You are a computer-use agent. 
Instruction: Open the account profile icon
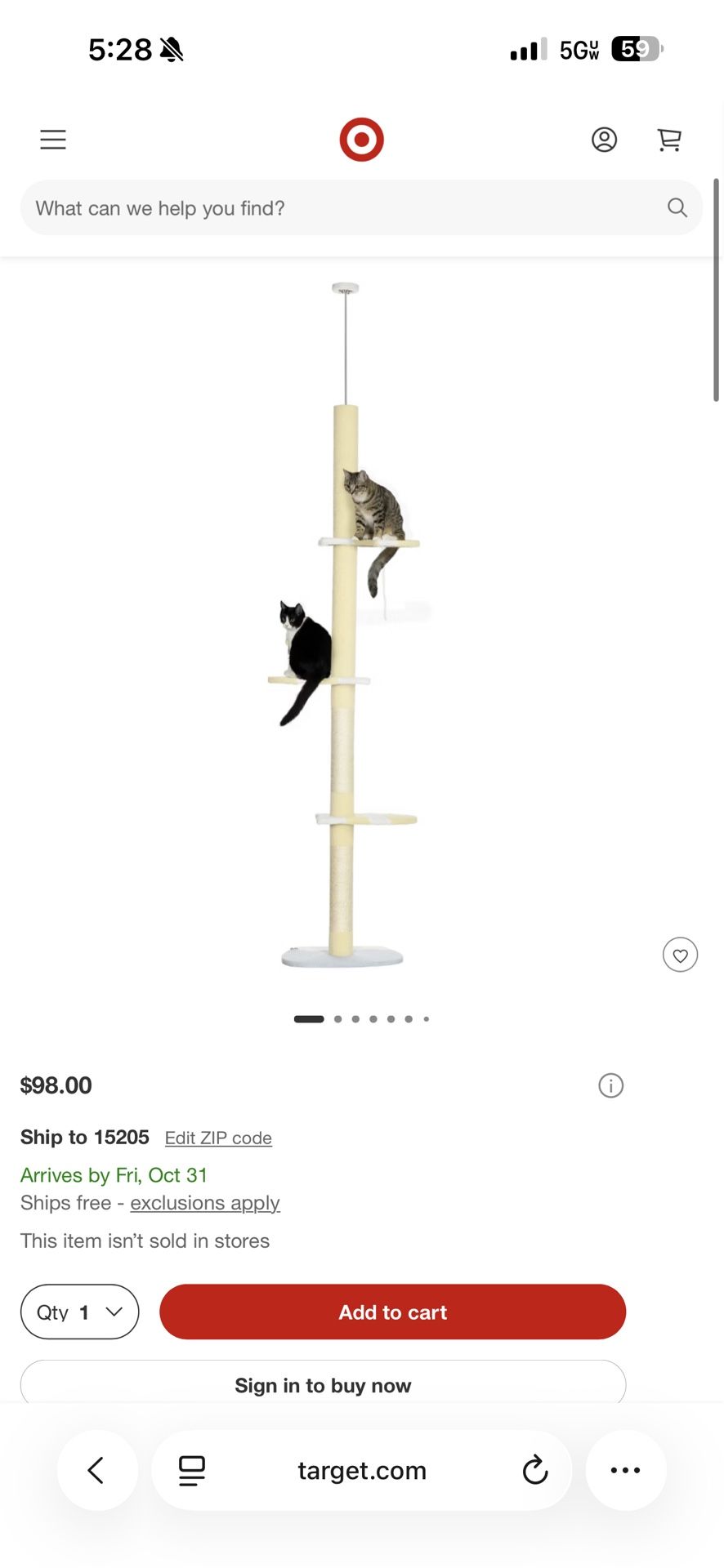(x=604, y=140)
